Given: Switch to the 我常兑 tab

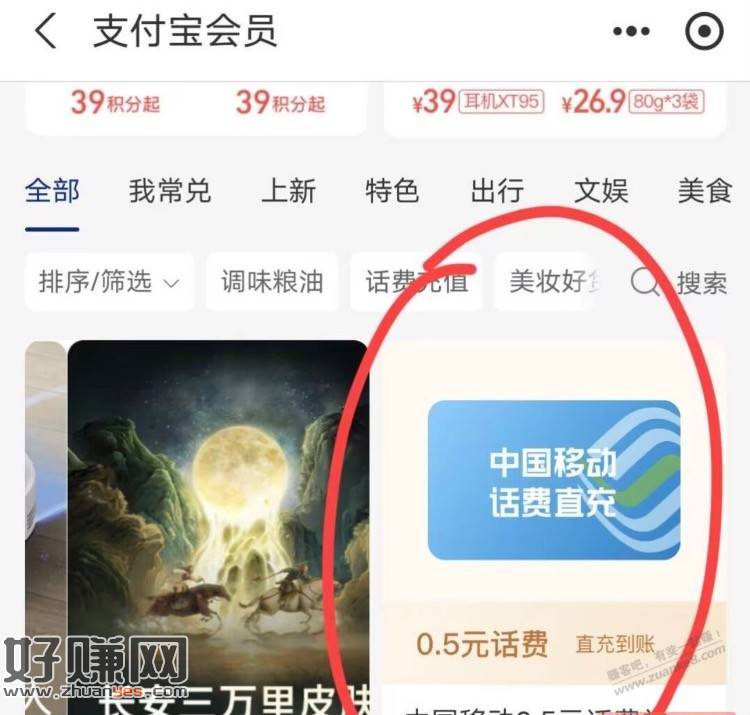Looking at the screenshot, I should tap(170, 190).
